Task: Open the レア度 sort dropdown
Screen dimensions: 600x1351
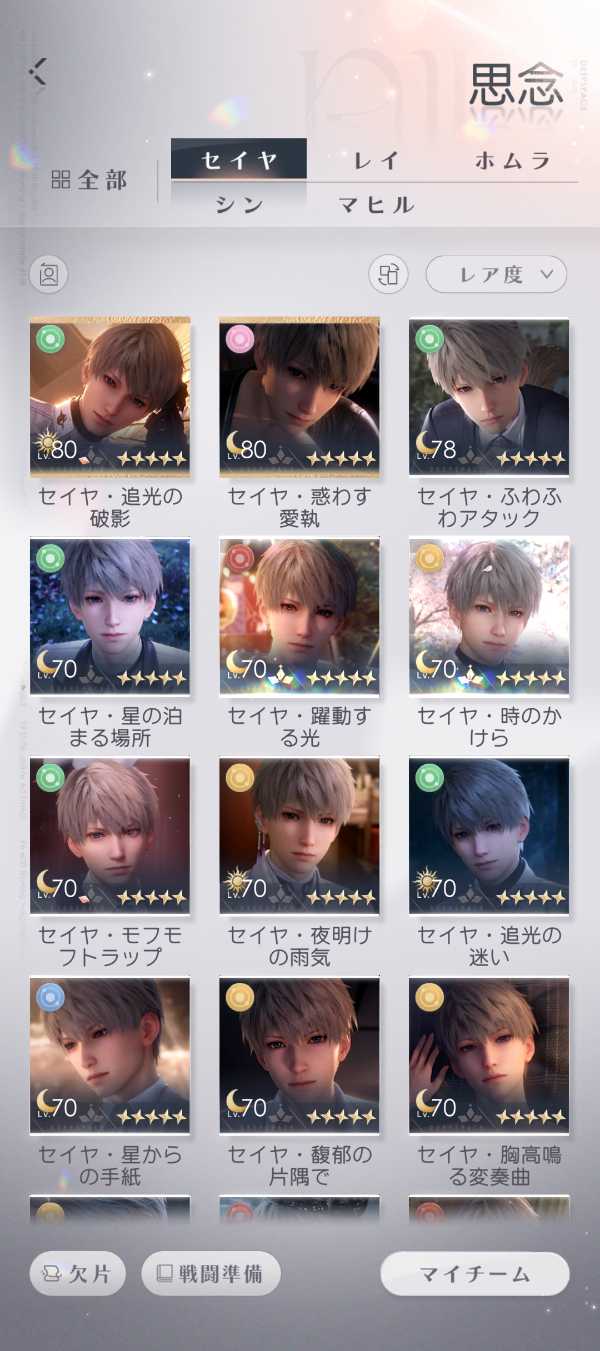Action: coord(496,274)
